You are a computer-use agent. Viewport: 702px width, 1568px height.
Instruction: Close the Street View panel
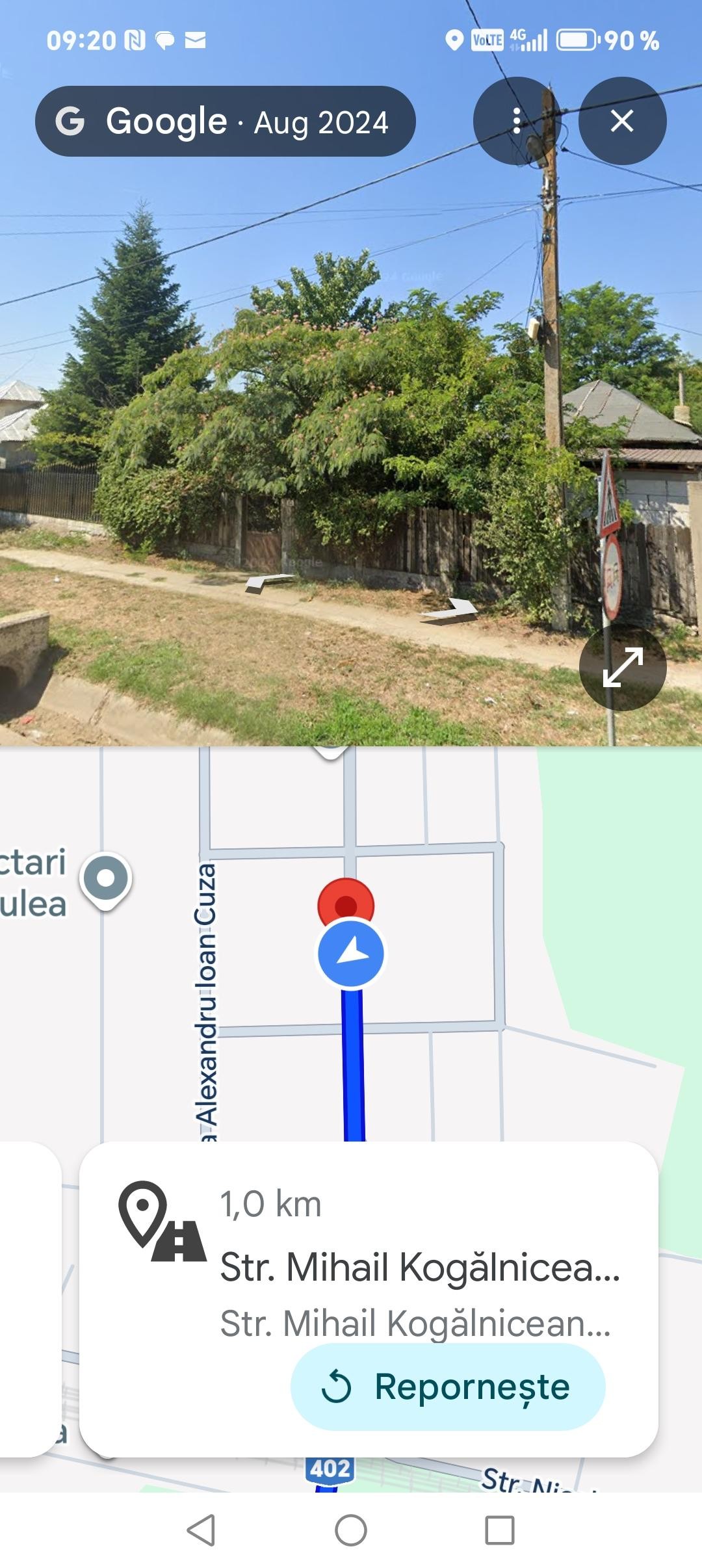coord(622,121)
